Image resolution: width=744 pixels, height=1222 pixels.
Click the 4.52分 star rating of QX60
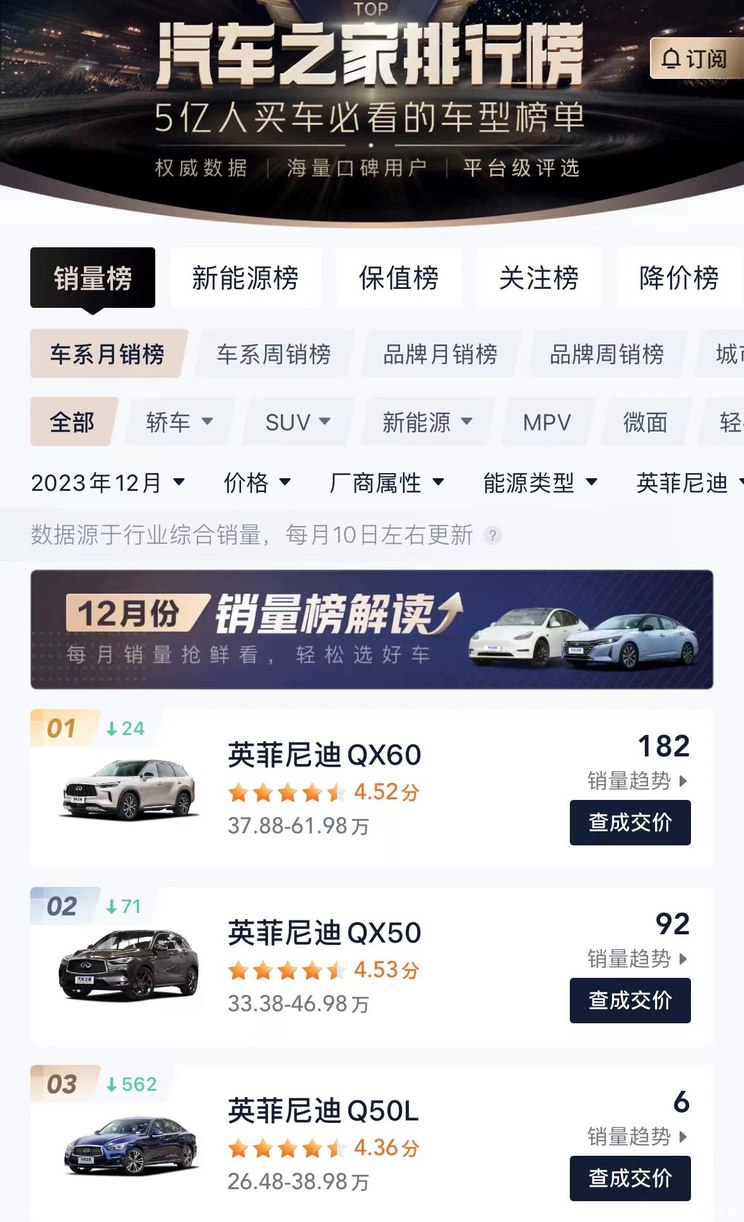coord(320,791)
